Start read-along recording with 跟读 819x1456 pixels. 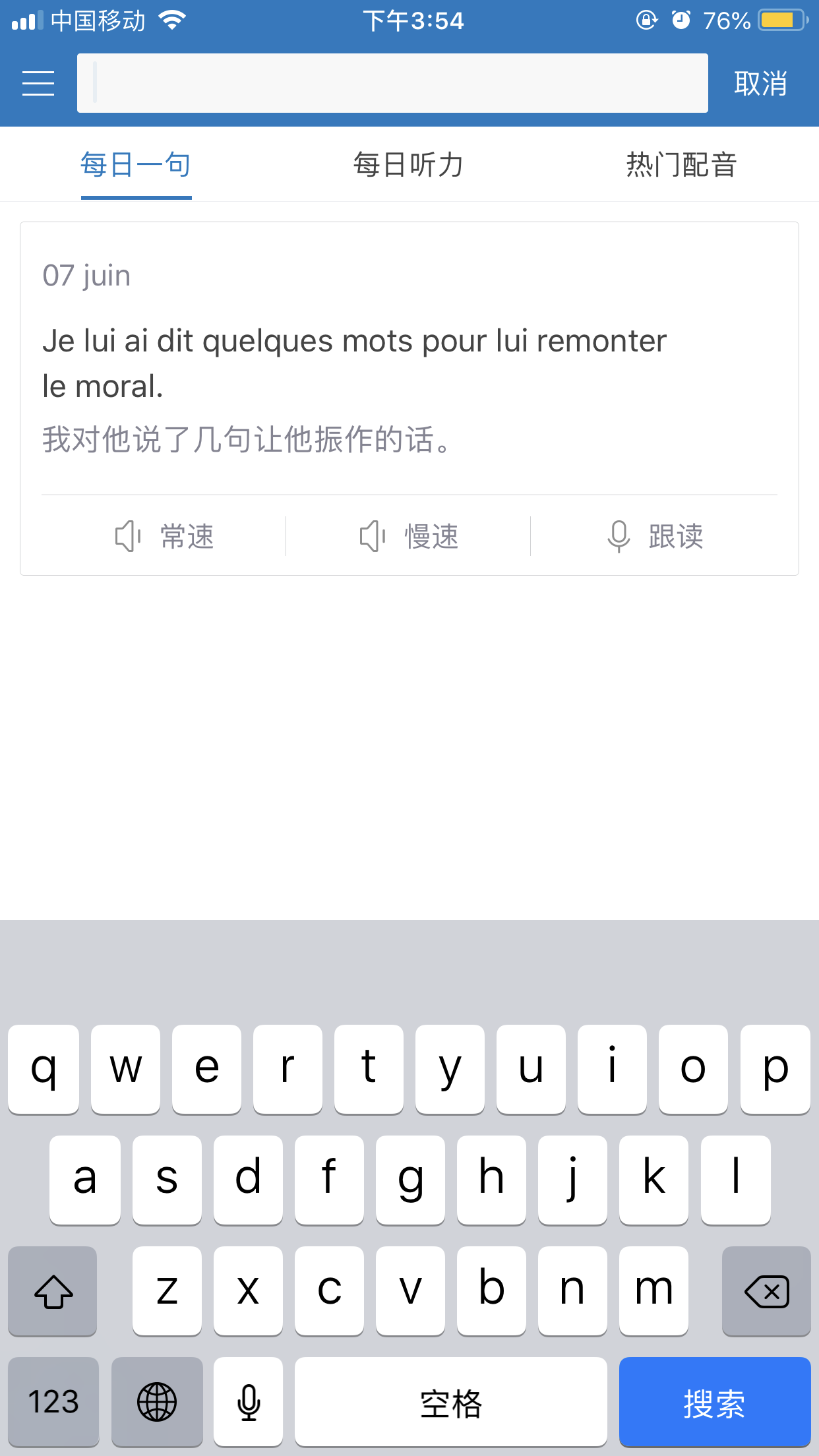pyautogui.click(x=655, y=536)
